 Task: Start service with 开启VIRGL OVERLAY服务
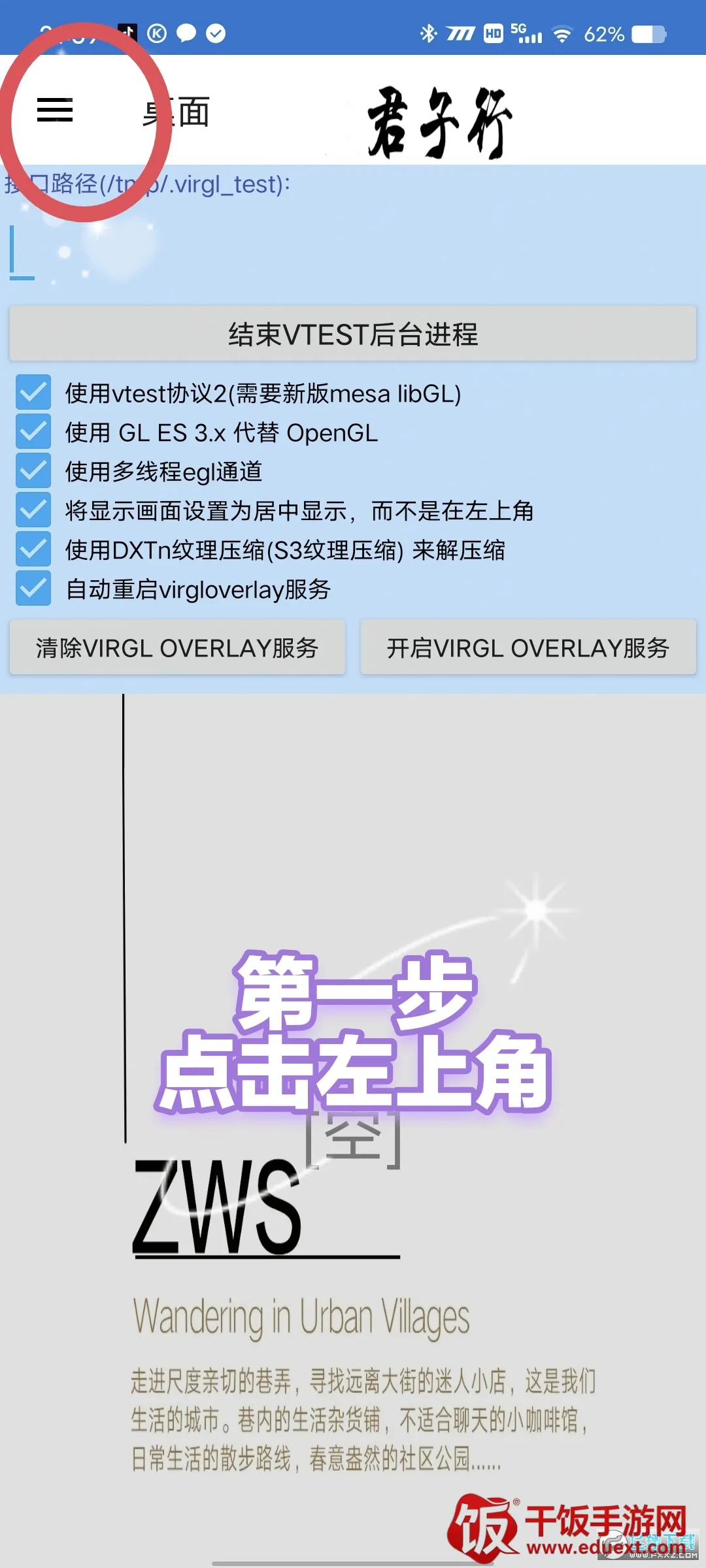point(528,647)
